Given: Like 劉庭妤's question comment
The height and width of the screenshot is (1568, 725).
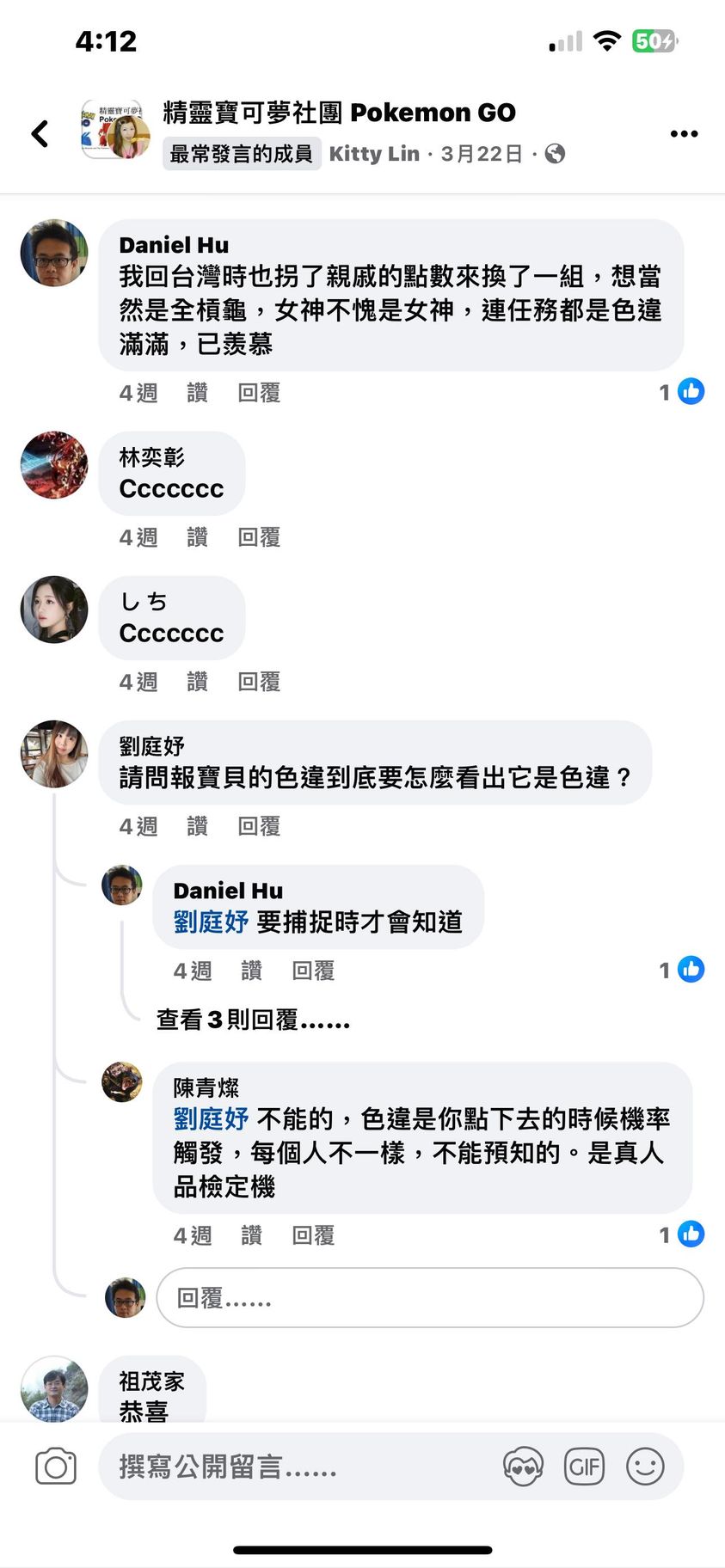Looking at the screenshot, I should 197,826.
